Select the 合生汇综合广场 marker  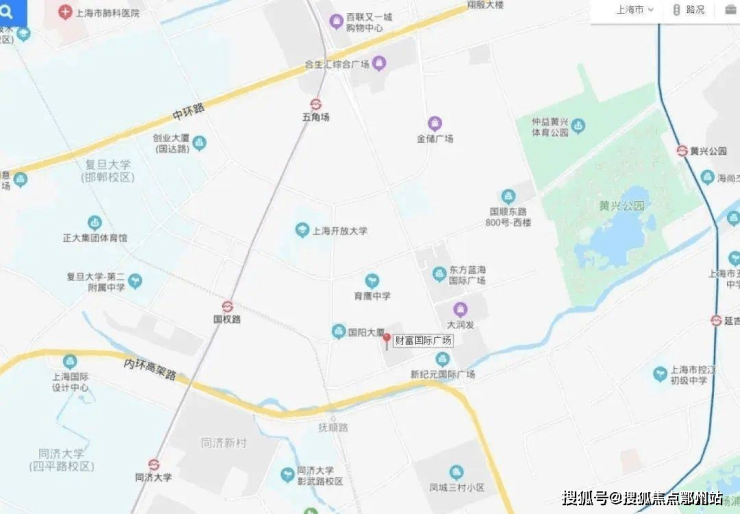[x=380, y=63]
